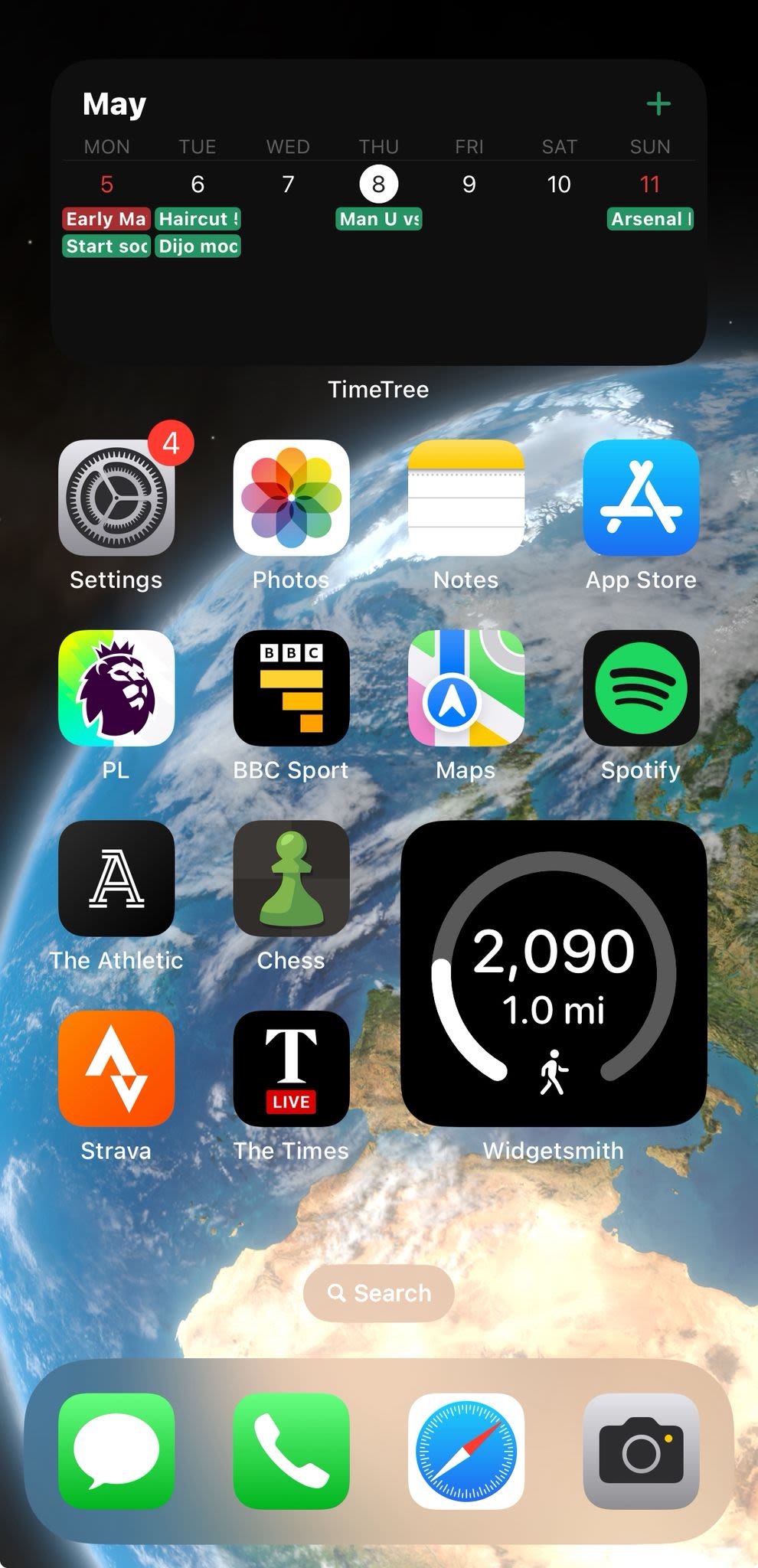758x1568 pixels.
Task: Tap the Search pill above the dock
Action: [379, 1293]
